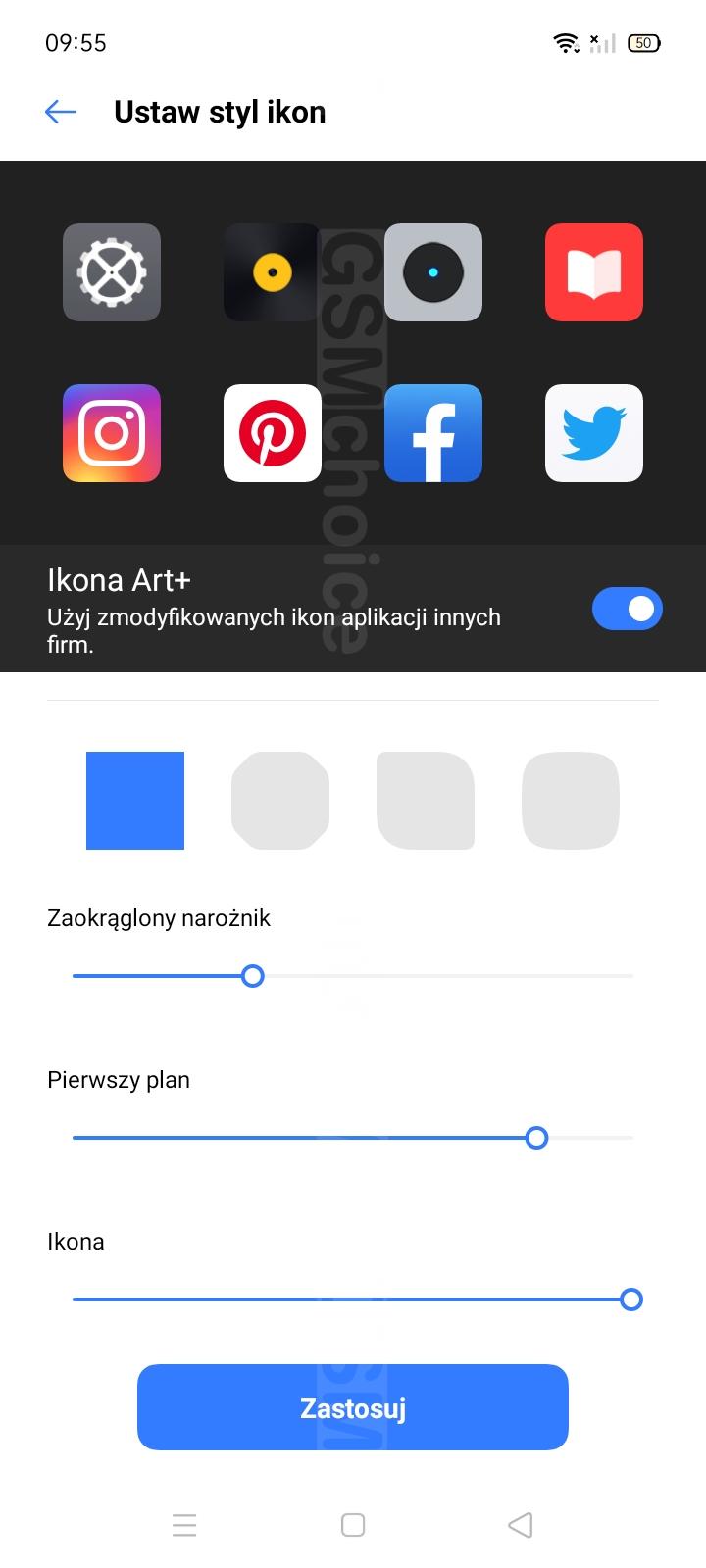Go to the home screen
This screenshot has width=706, height=1568.
[x=353, y=1525]
